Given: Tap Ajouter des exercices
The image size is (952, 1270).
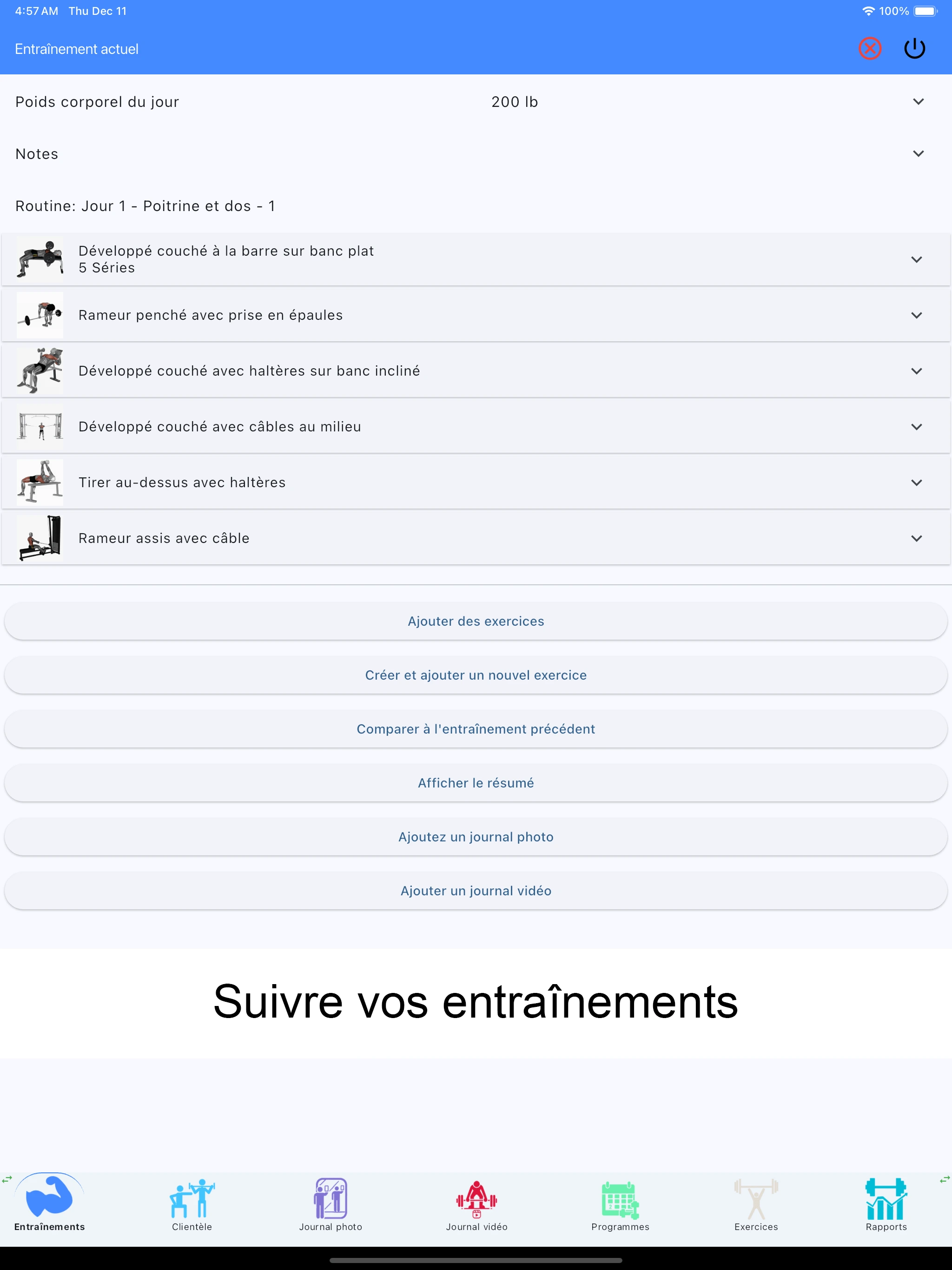Looking at the screenshot, I should point(476,621).
